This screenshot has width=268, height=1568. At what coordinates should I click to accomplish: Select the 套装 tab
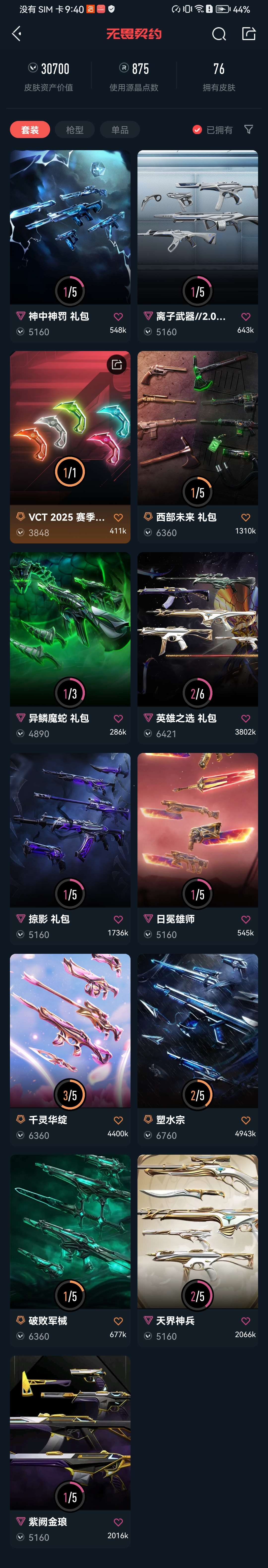[x=30, y=130]
